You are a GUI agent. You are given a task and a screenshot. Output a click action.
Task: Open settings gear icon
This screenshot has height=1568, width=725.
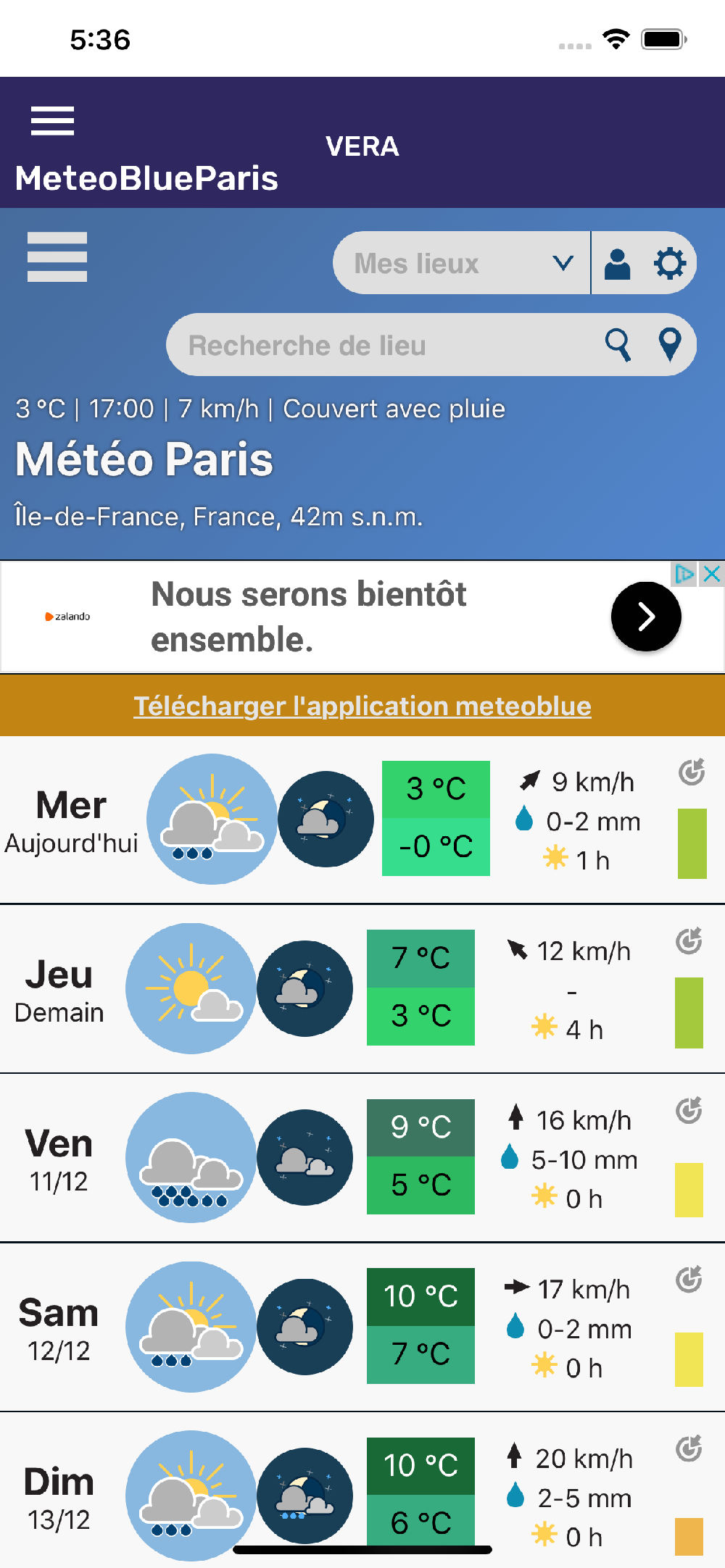pos(669,264)
